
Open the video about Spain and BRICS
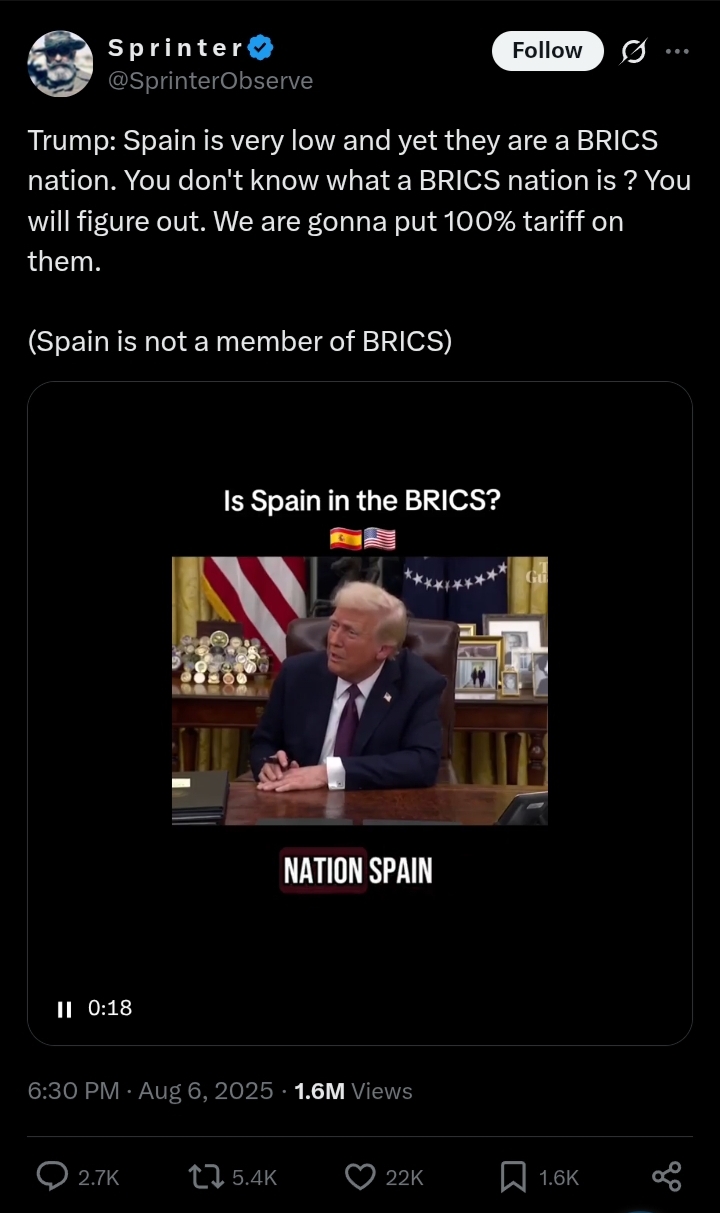point(360,713)
